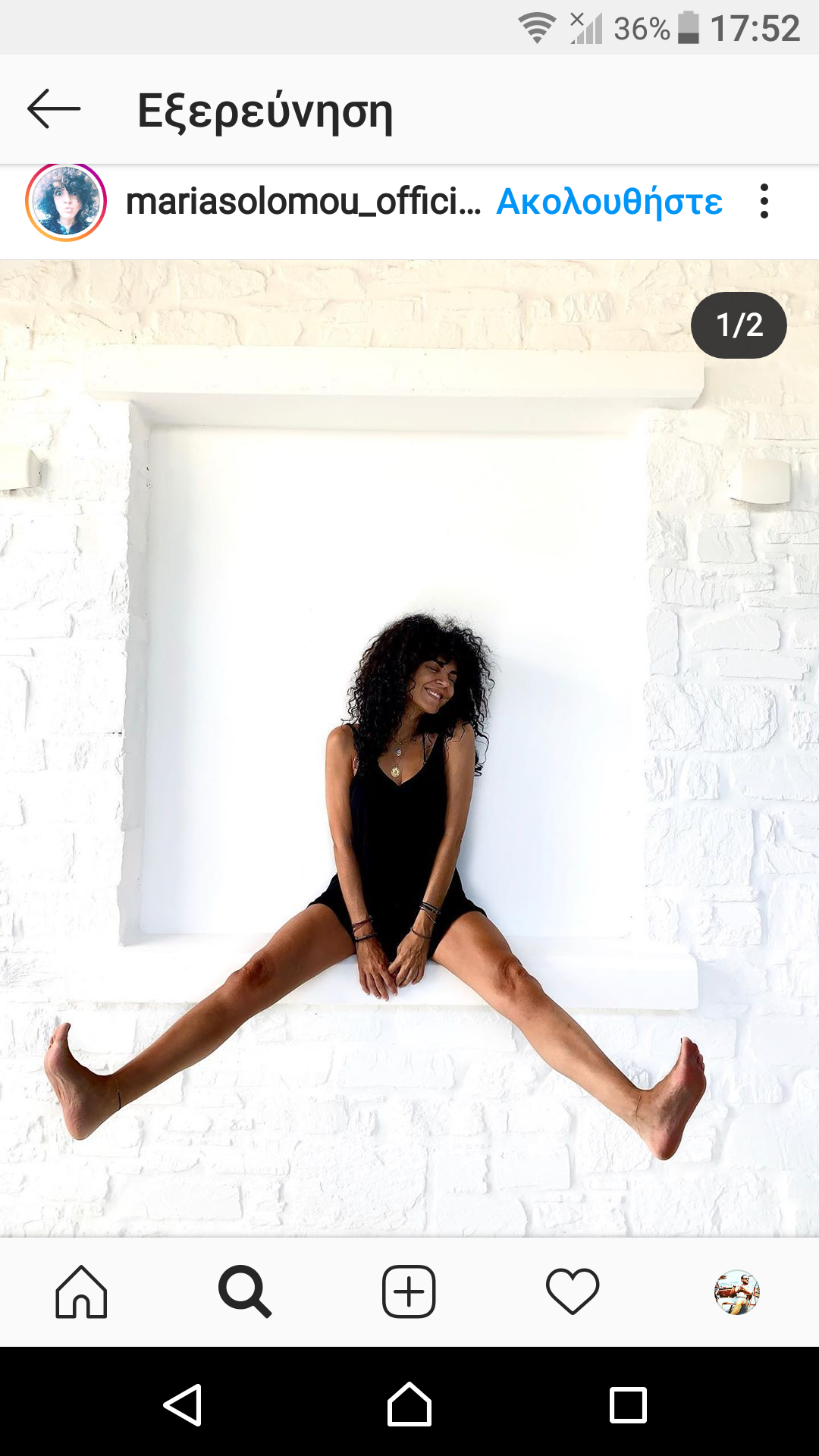Go back from the Εξερεύνηση screen
The height and width of the screenshot is (1456, 819).
(x=53, y=109)
